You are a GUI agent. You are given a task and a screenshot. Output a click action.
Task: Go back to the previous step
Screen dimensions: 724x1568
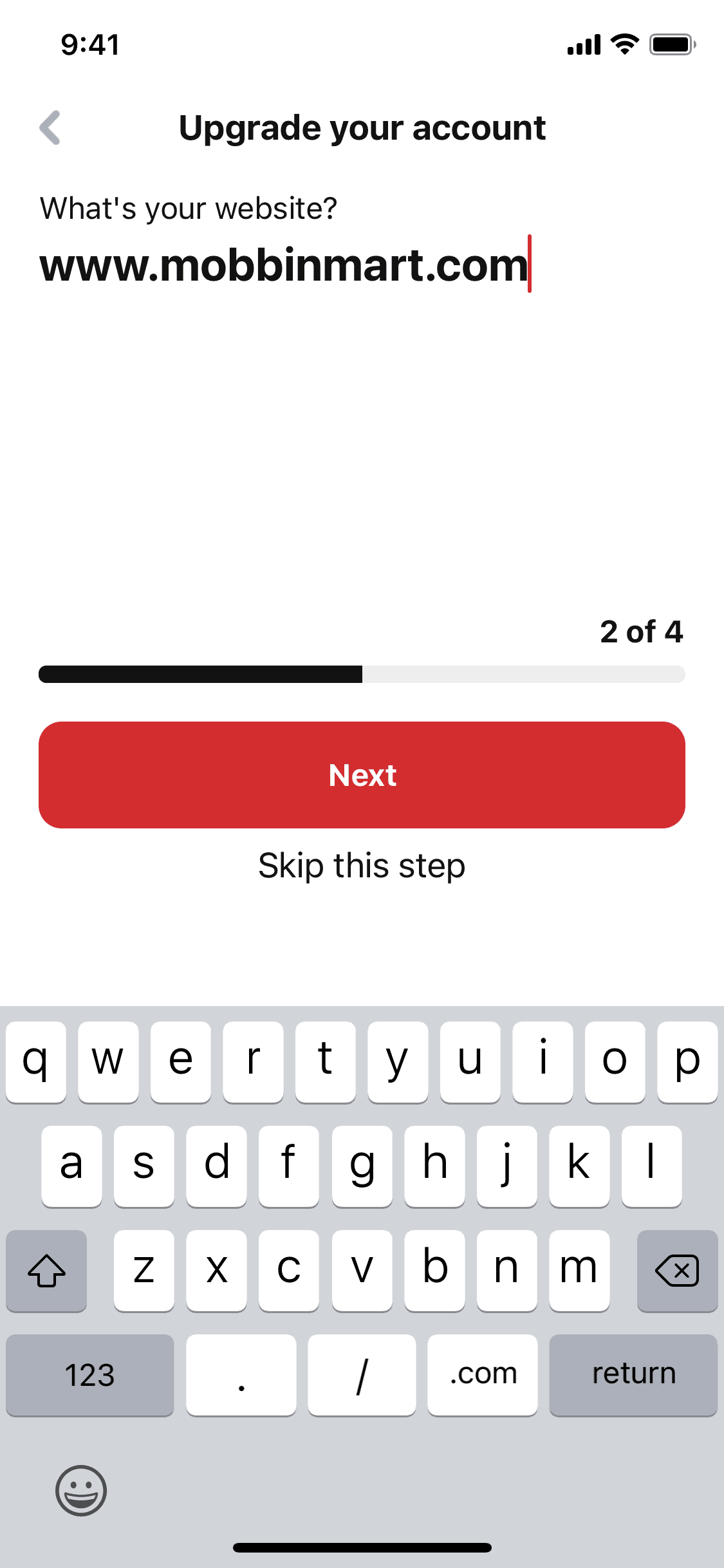50,127
